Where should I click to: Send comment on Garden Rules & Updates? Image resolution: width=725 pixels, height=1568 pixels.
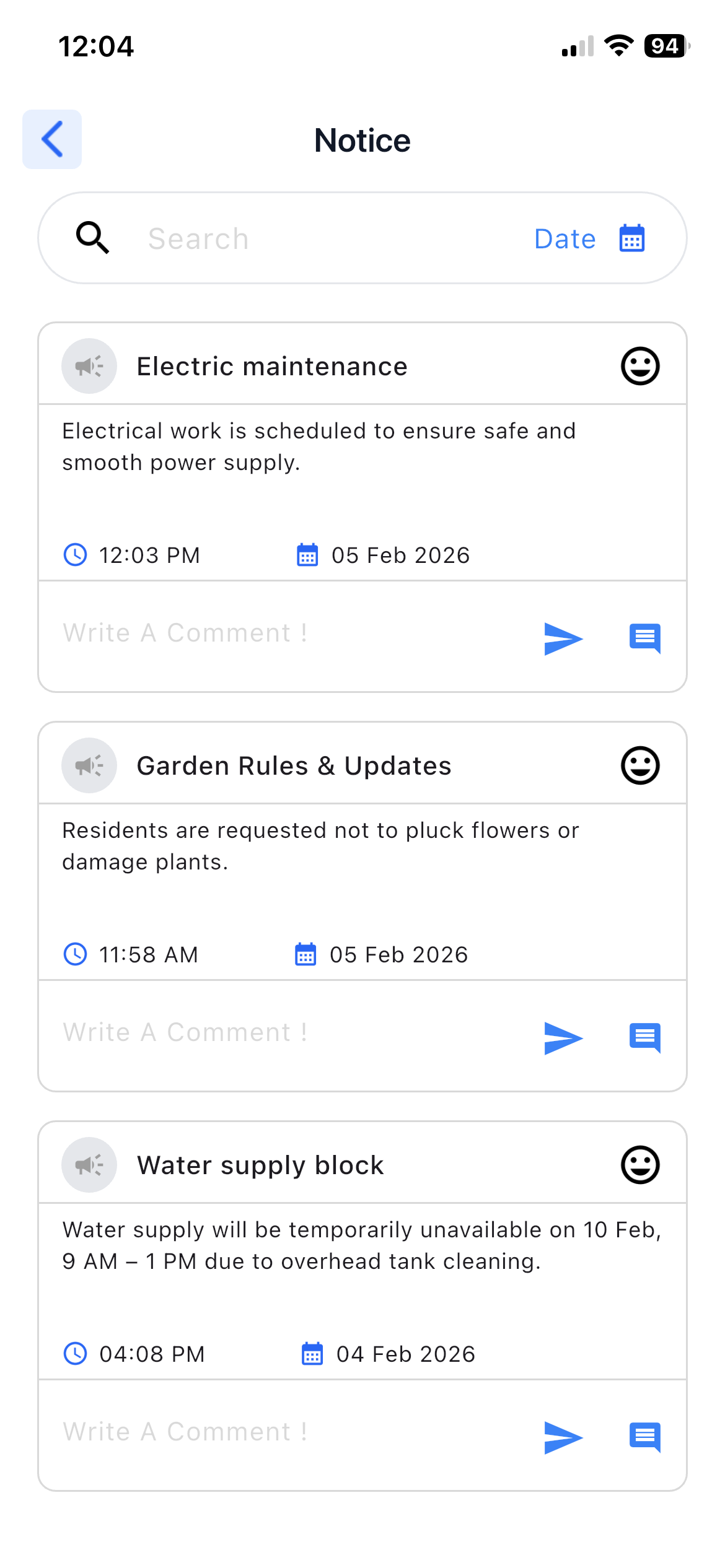pyautogui.click(x=563, y=1038)
